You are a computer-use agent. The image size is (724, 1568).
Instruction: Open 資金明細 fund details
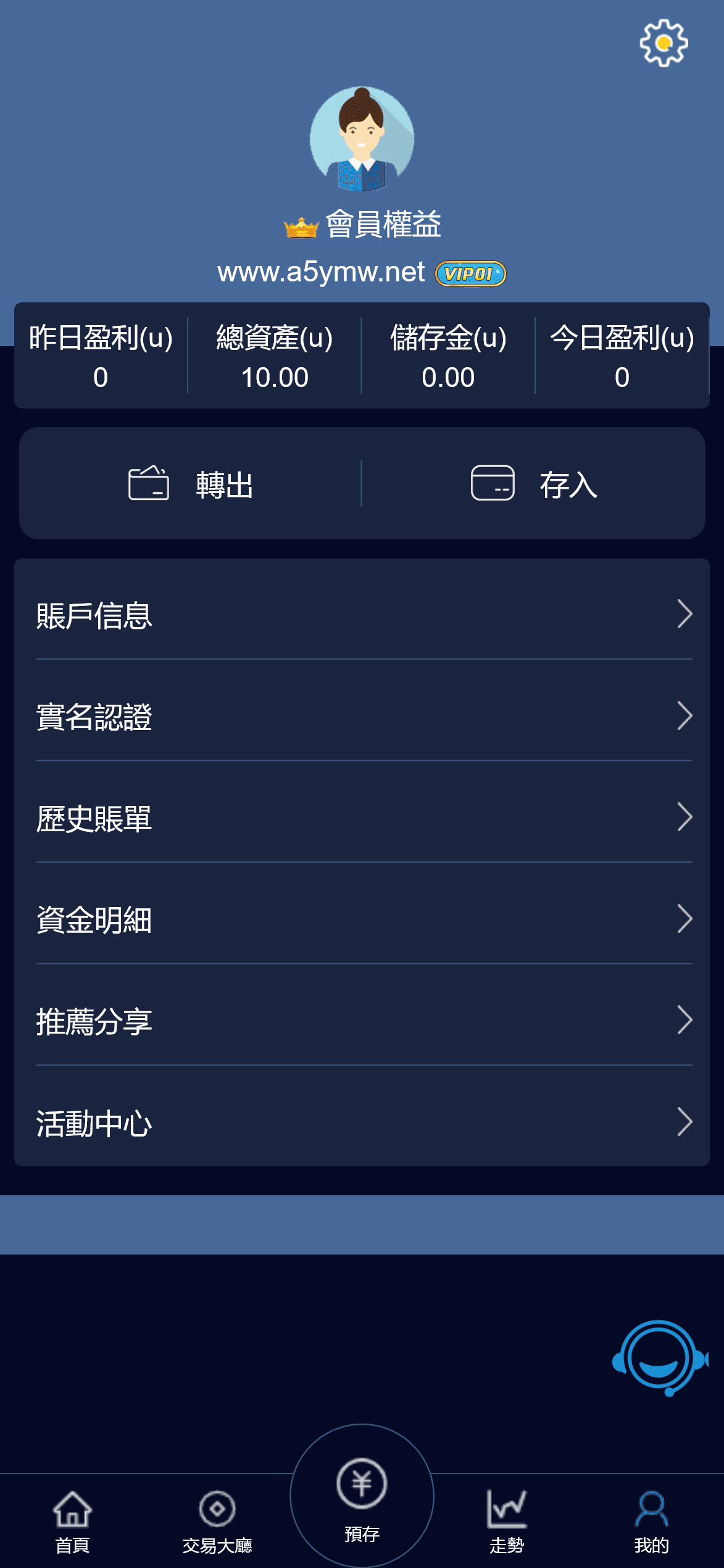tap(362, 919)
